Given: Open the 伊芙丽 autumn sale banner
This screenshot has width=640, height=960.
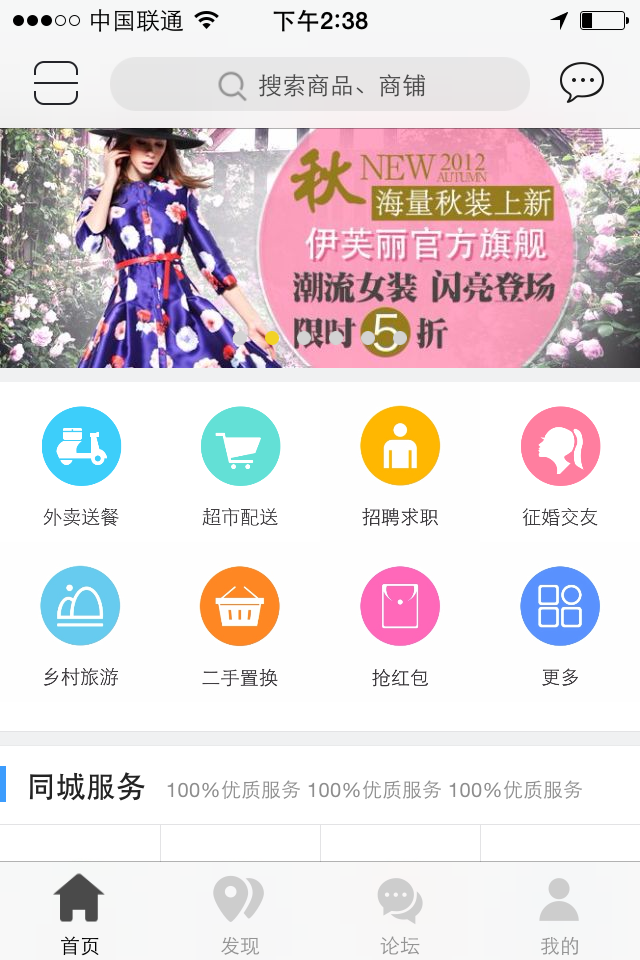Looking at the screenshot, I should pyautogui.click(x=320, y=248).
